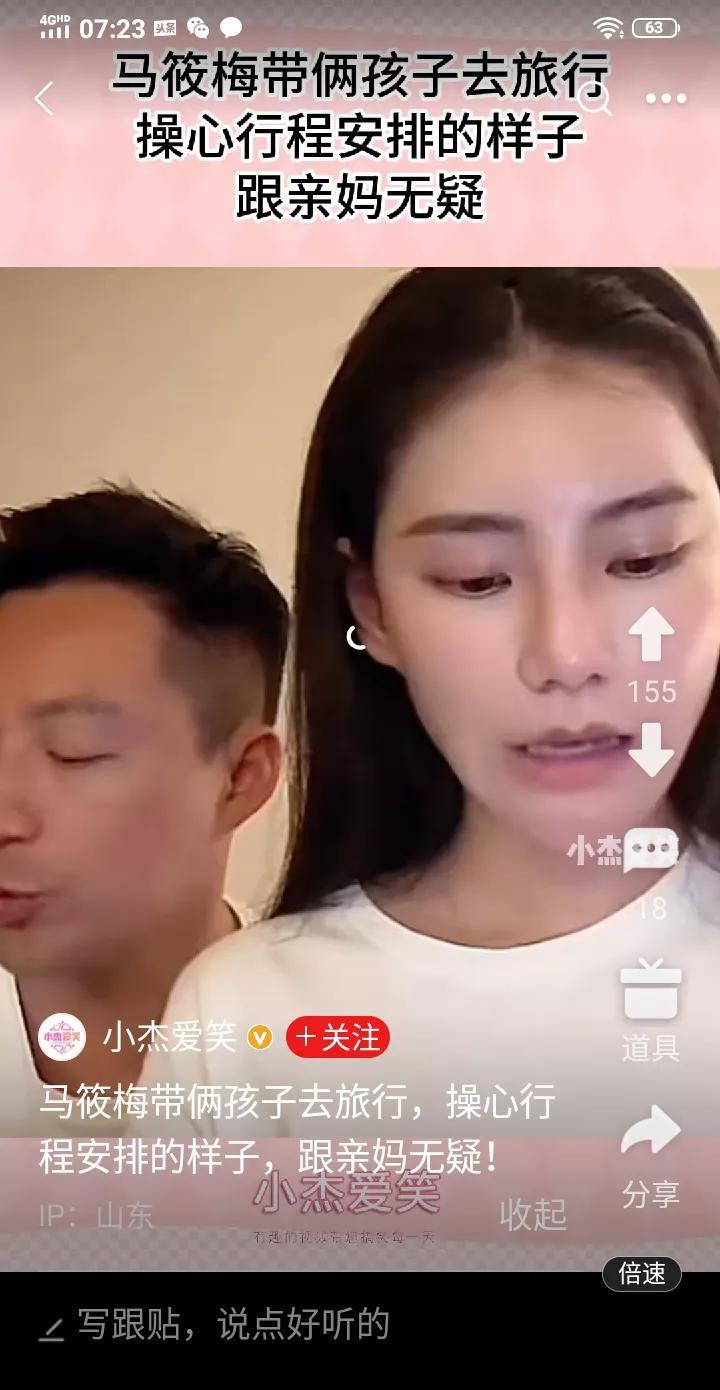Viewport: 720px width, 1390px height.
Task: Change playback speed with 倍速
Action: pos(642,1273)
